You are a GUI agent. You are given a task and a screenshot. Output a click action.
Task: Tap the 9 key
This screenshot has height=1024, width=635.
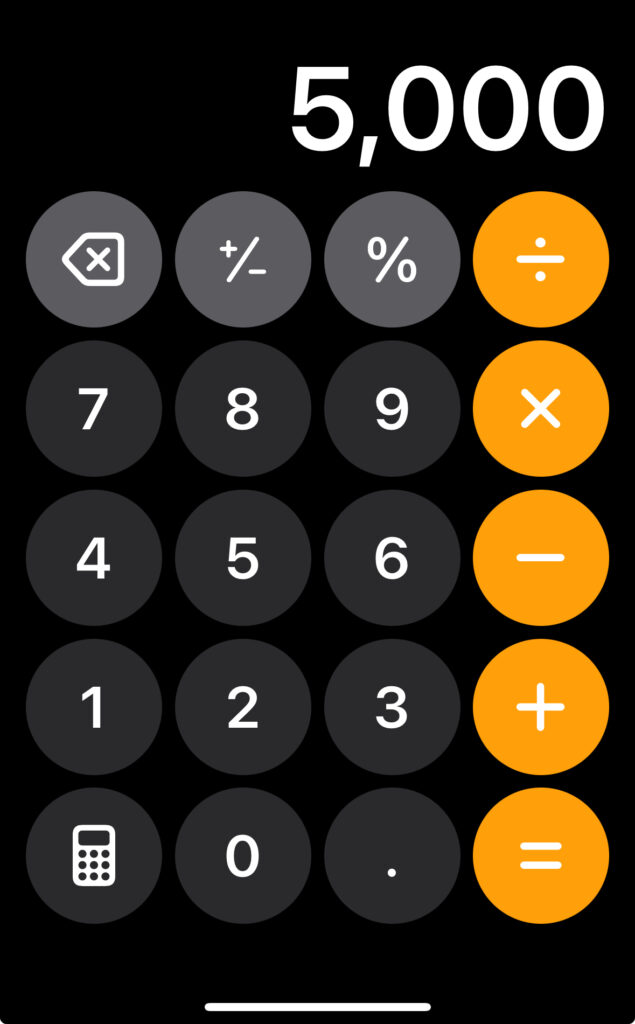tap(392, 409)
